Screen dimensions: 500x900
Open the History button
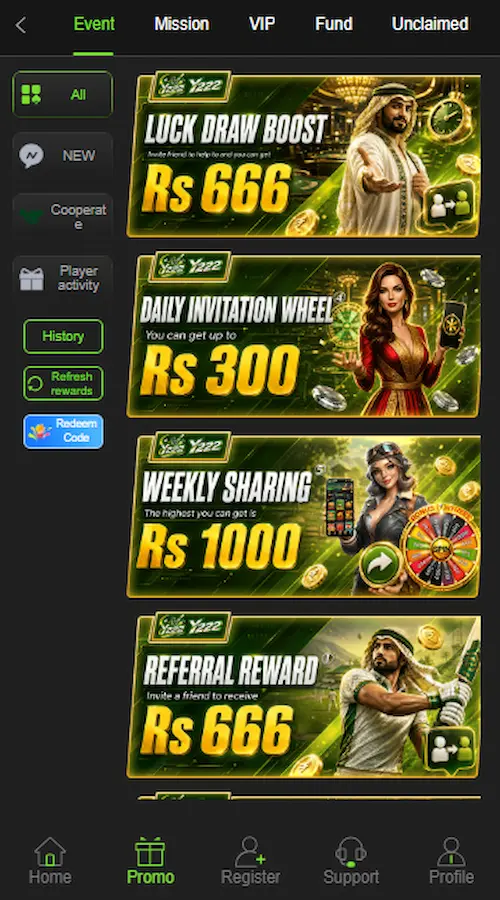(x=63, y=336)
